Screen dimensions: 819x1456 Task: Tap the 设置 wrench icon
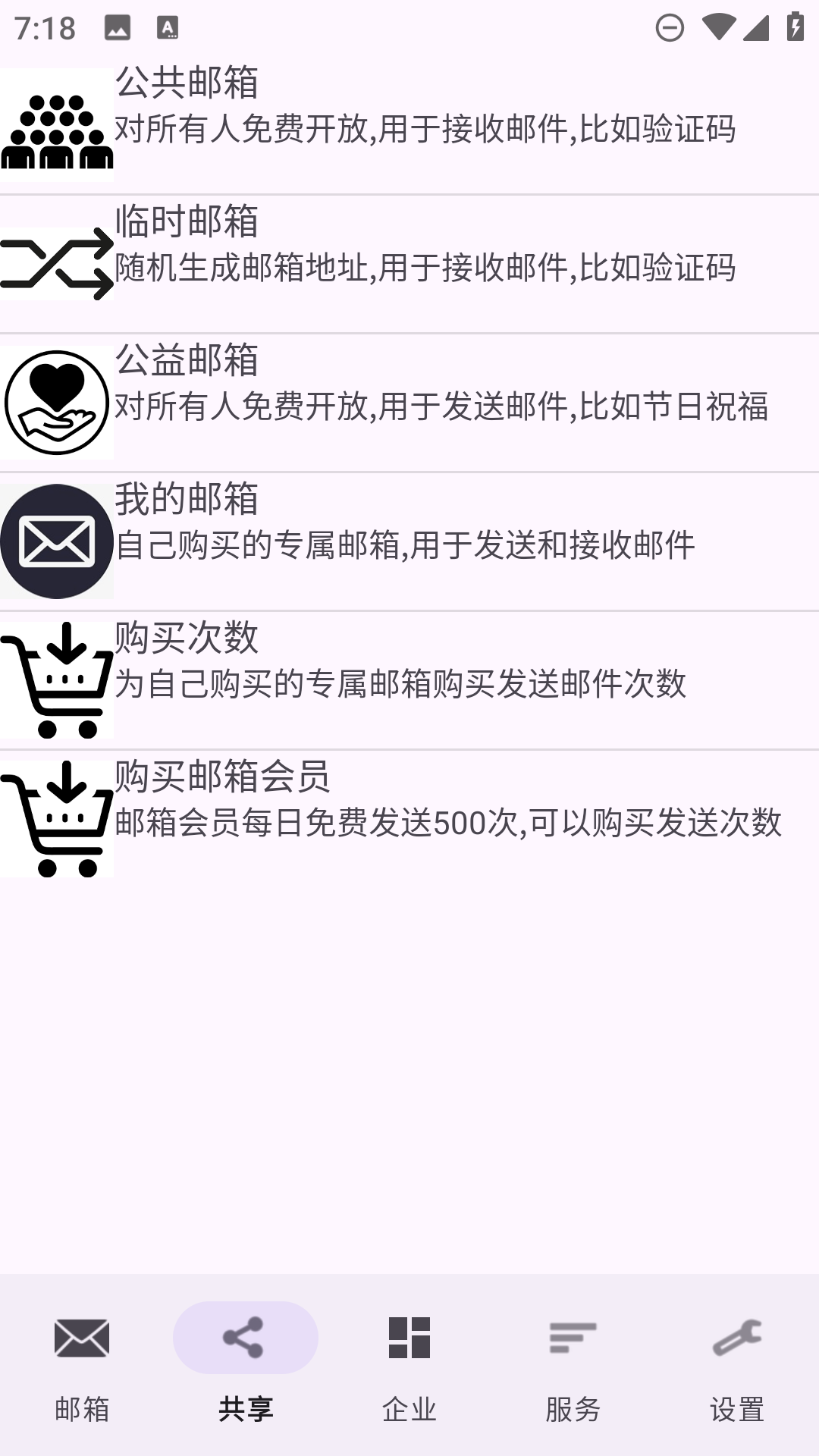click(737, 1337)
